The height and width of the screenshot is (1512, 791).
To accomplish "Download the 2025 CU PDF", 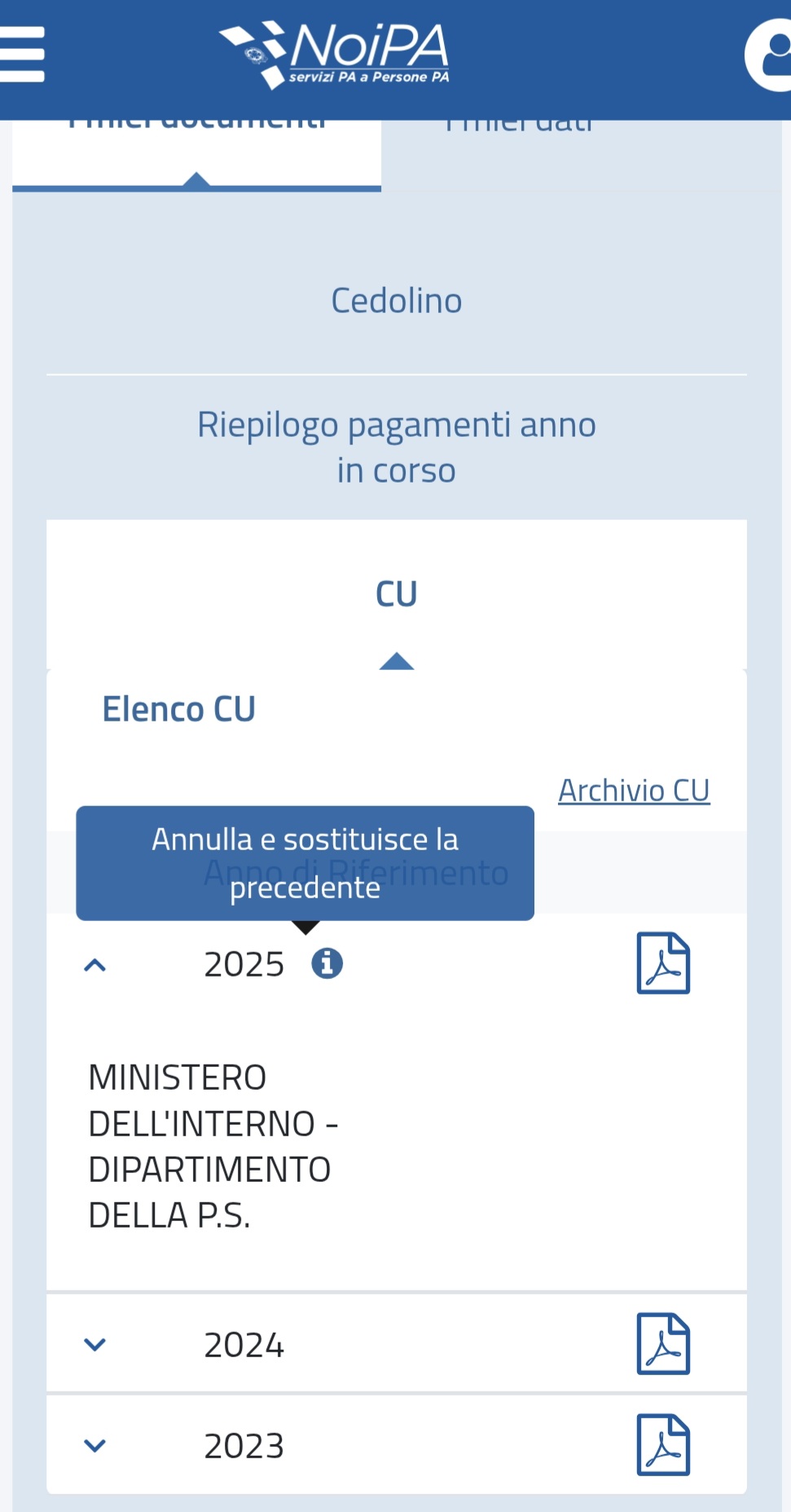I will tap(663, 963).
